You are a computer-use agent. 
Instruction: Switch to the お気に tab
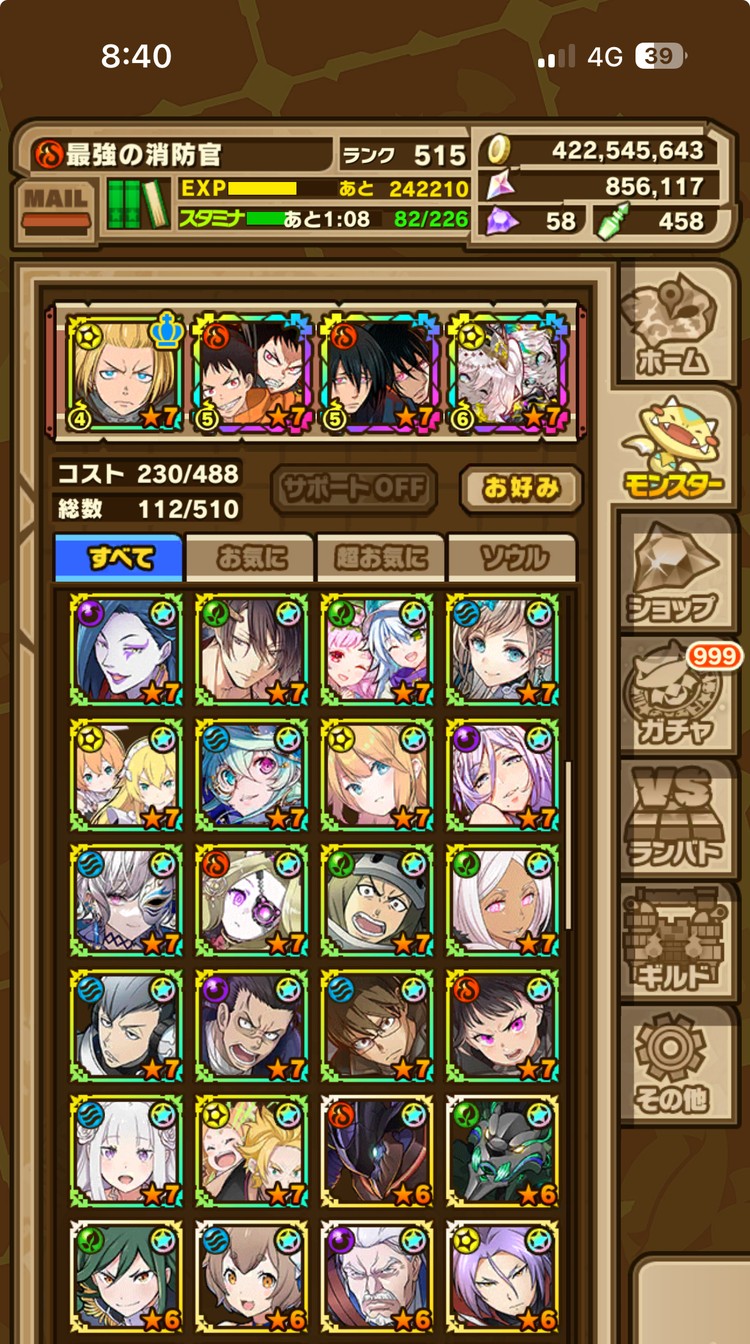pyautogui.click(x=249, y=558)
